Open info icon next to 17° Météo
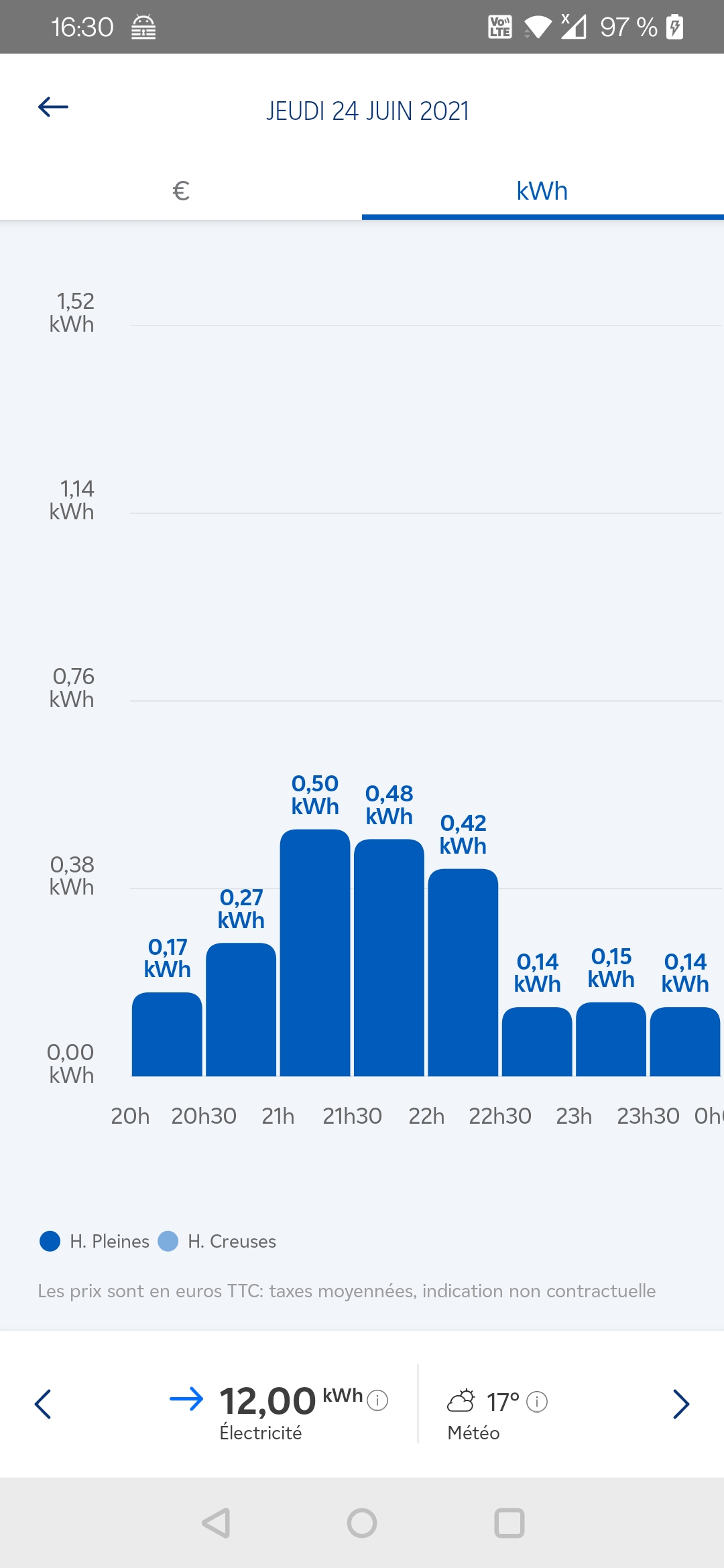724x1568 pixels. coord(537,1401)
